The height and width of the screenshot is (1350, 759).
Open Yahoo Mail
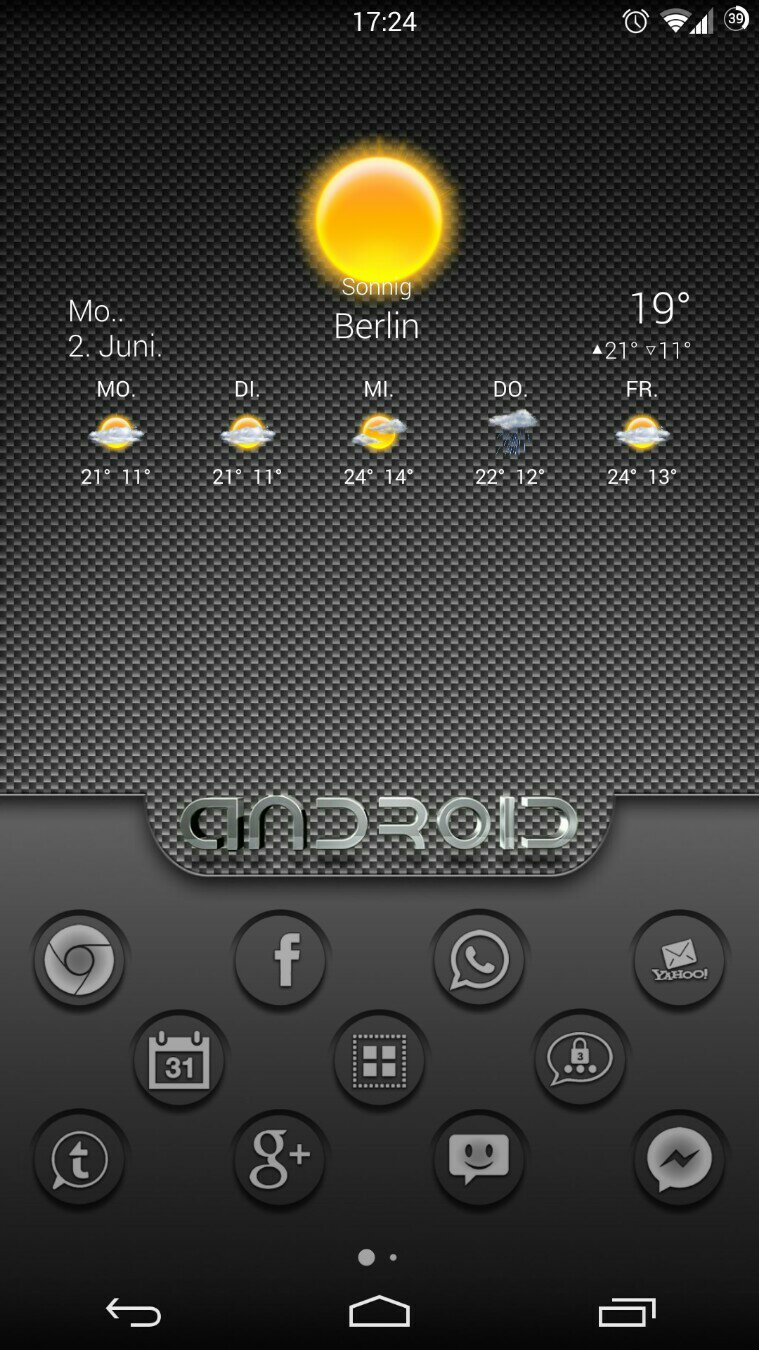point(680,960)
